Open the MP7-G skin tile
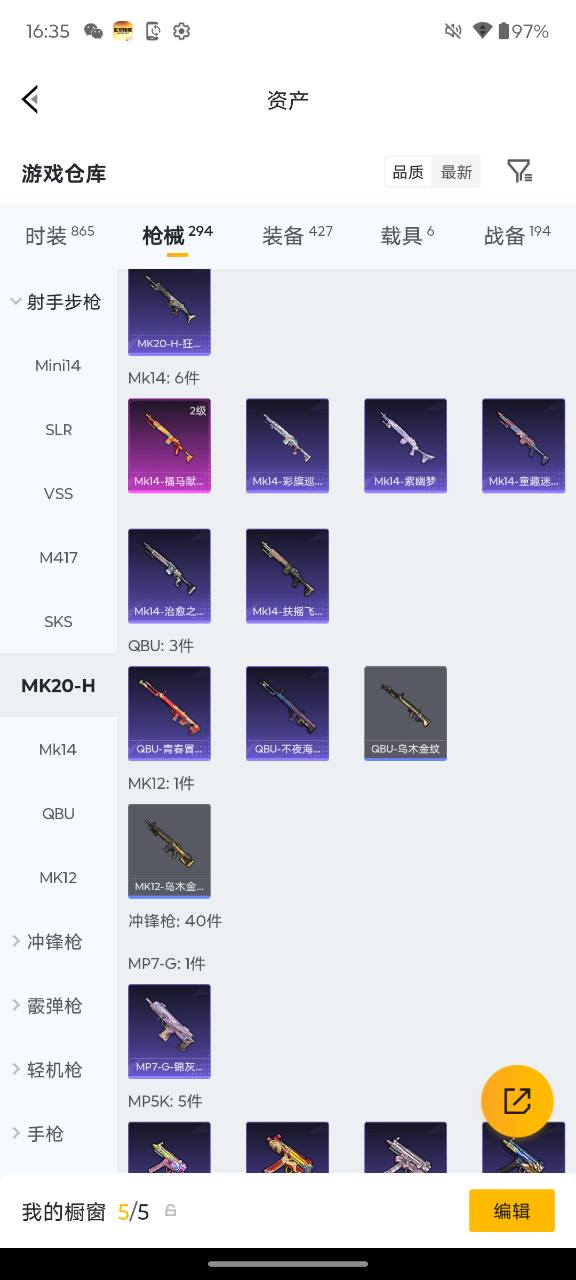Viewport: 576px width, 1280px height. point(169,1031)
